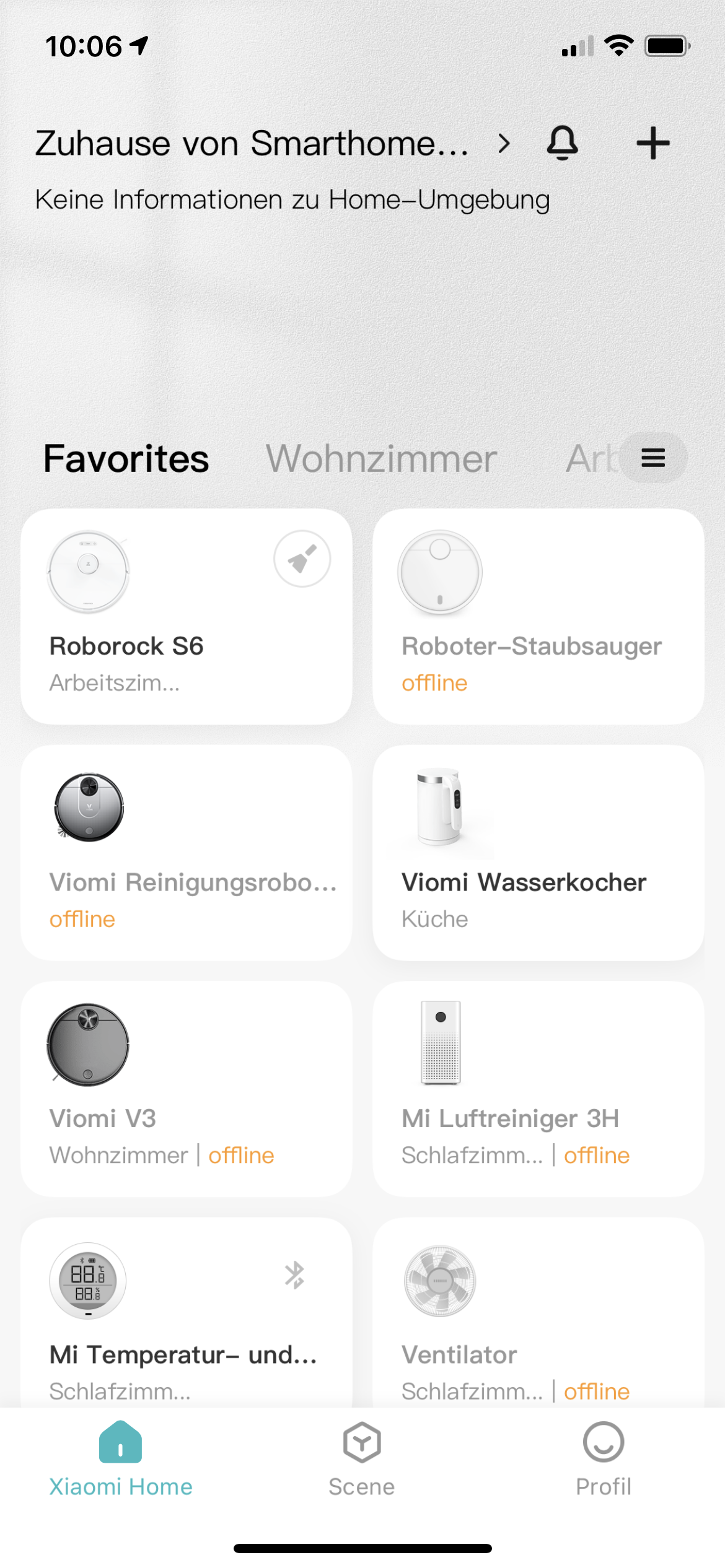The width and height of the screenshot is (725, 1568).
Task: Go to the Scene tab
Action: [362, 1459]
